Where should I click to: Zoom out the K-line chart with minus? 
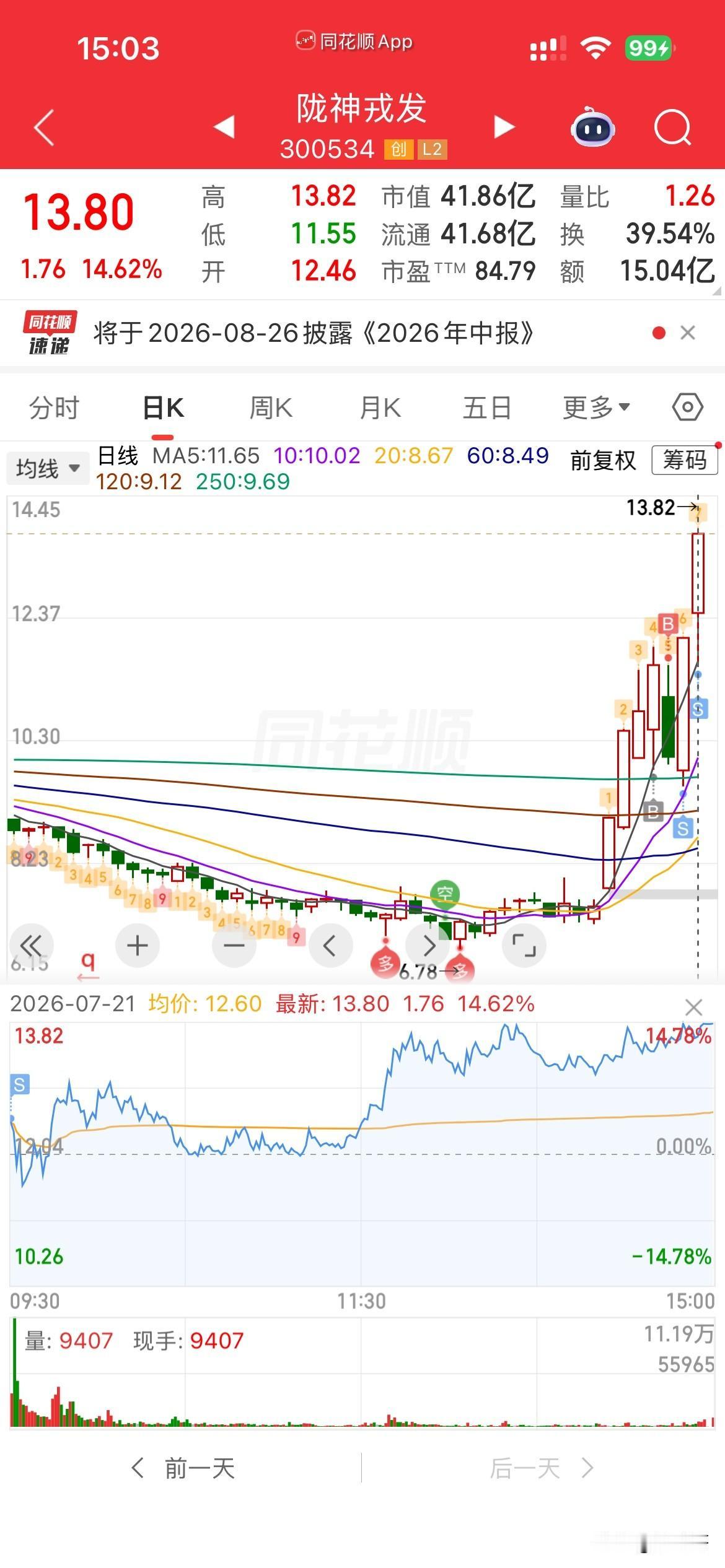pos(234,946)
